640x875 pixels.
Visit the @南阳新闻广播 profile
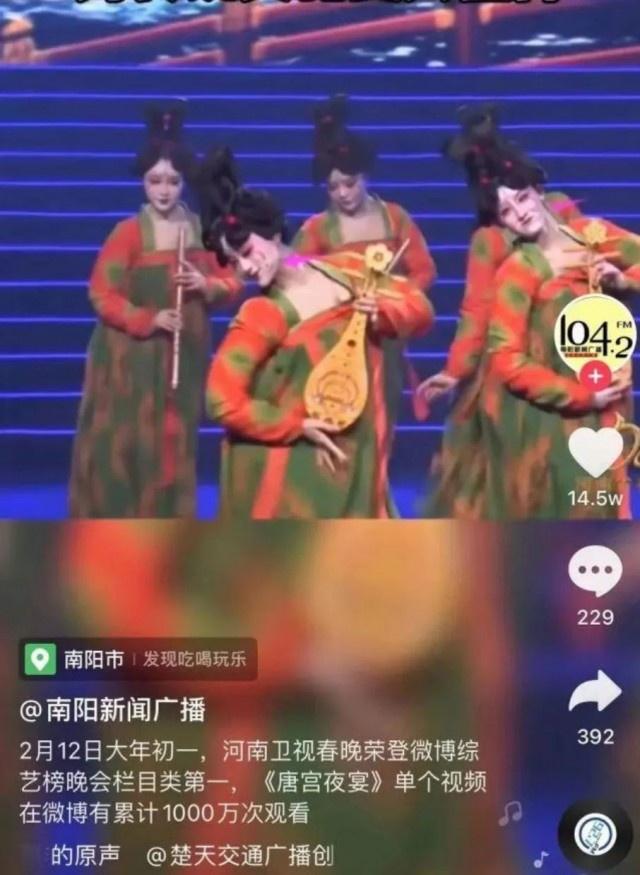(x=113, y=711)
